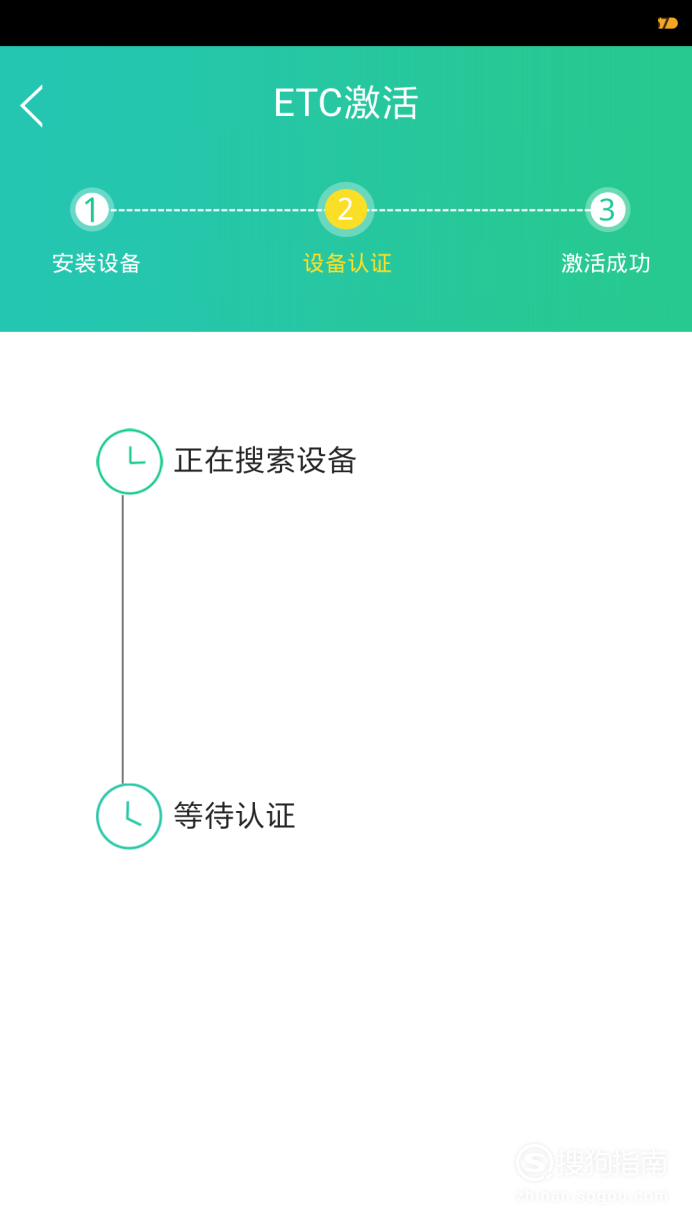692x1230 pixels.
Task: Go back from the ETC激活 screen
Action: tap(32, 106)
